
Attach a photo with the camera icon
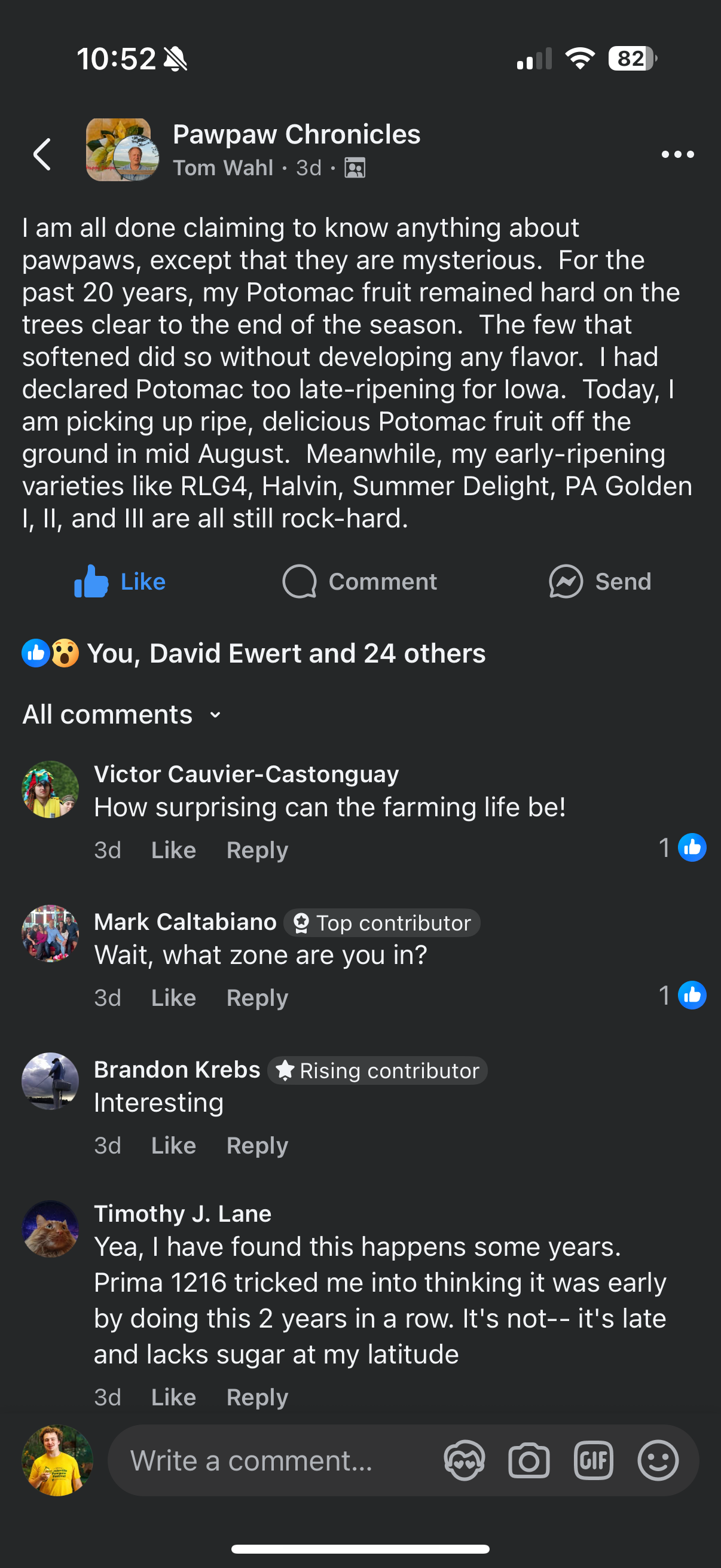click(528, 1460)
